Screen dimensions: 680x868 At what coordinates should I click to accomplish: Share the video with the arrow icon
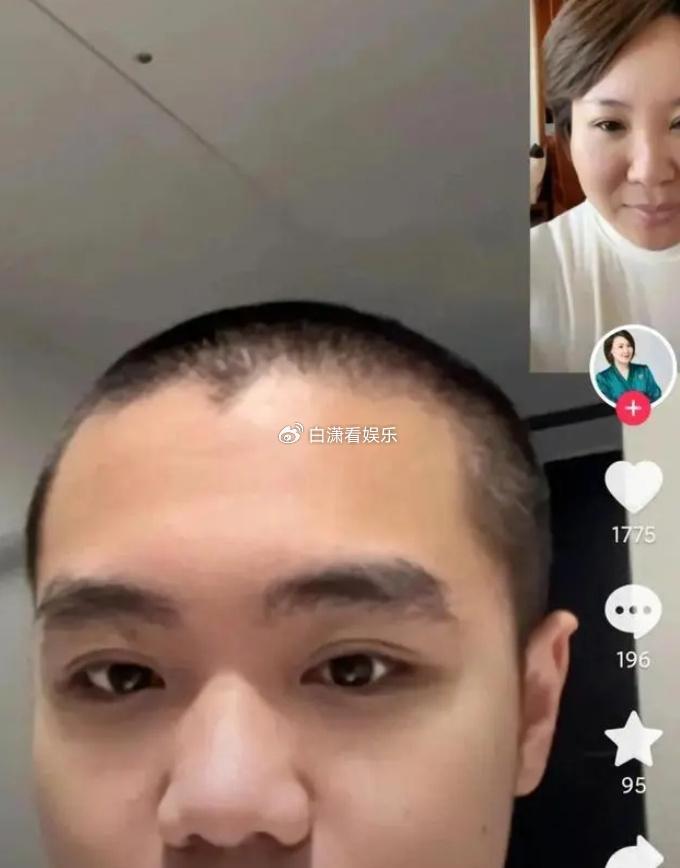click(x=635, y=852)
